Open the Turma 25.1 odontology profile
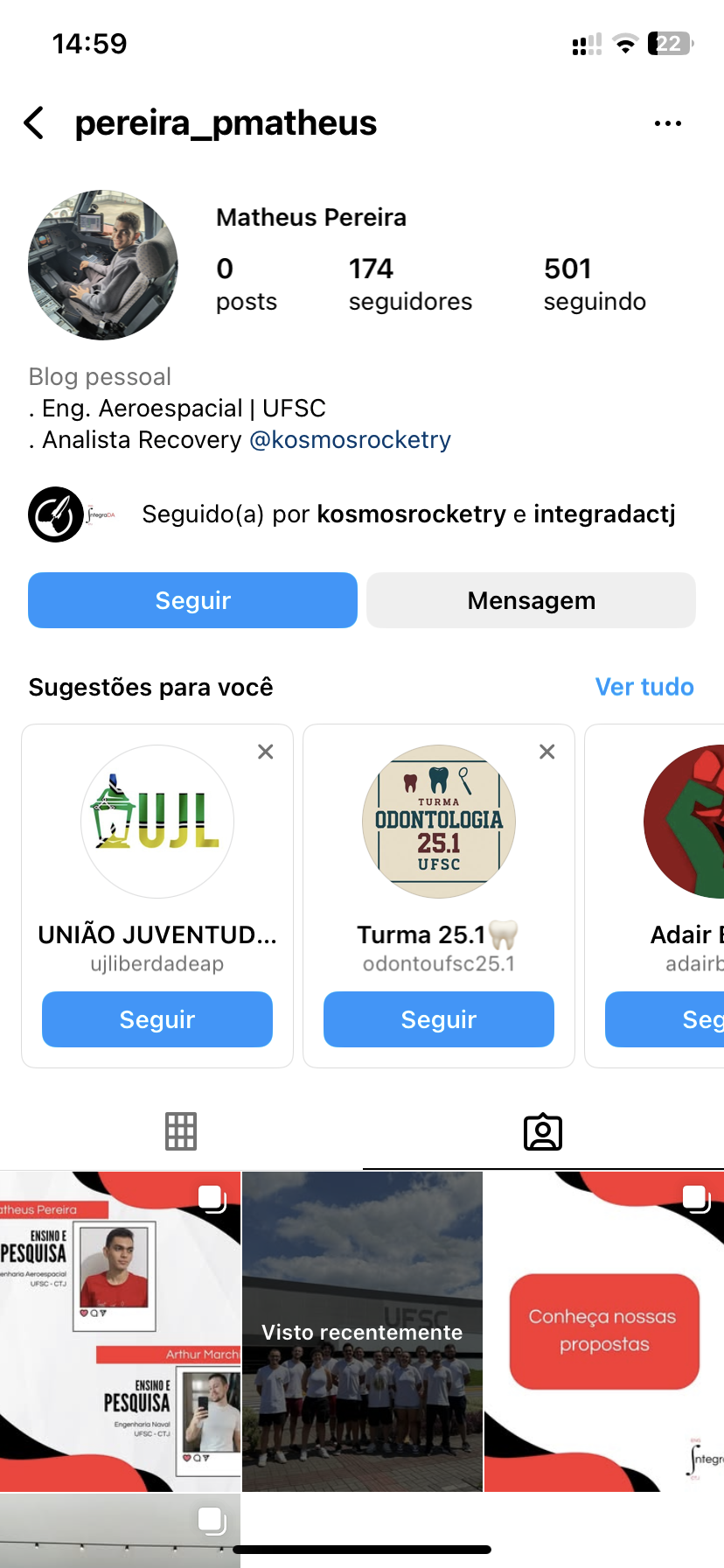Viewport: 724px width, 1568px height. [x=438, y=822]
